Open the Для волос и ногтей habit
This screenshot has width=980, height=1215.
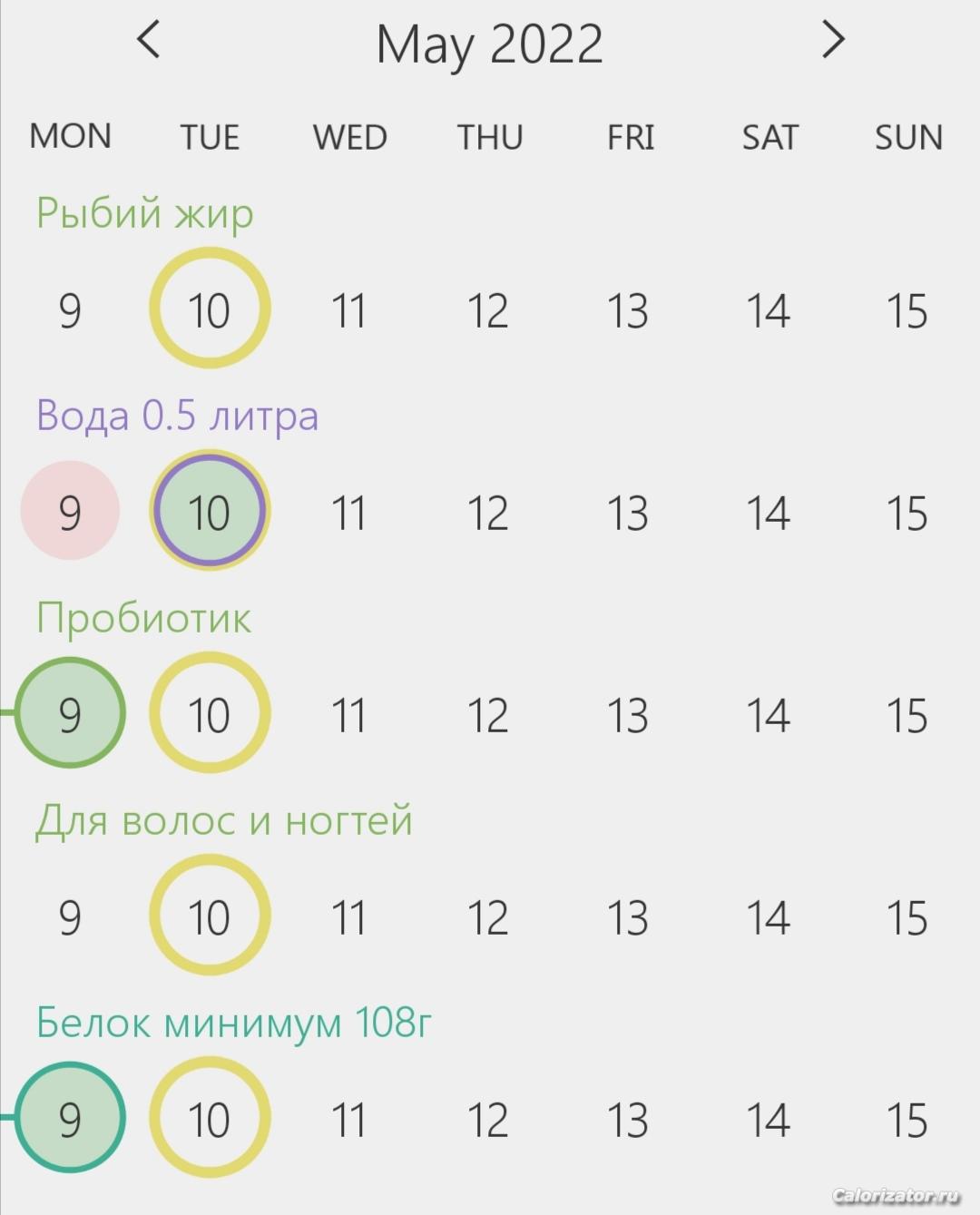tap(223, 820)
